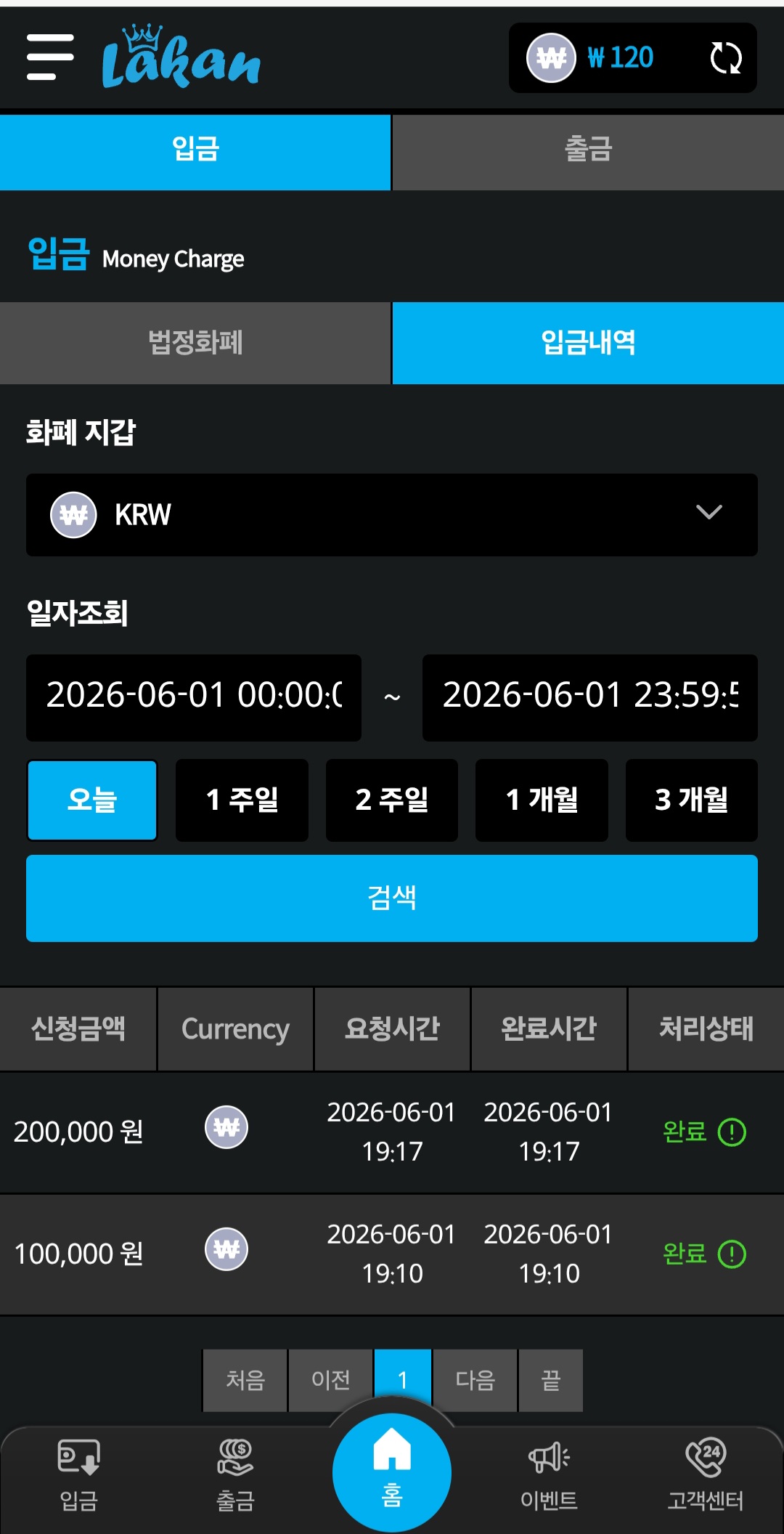Go to the 다음 next page
This screenshot has width=784, height=1534.
(475, 1380)
